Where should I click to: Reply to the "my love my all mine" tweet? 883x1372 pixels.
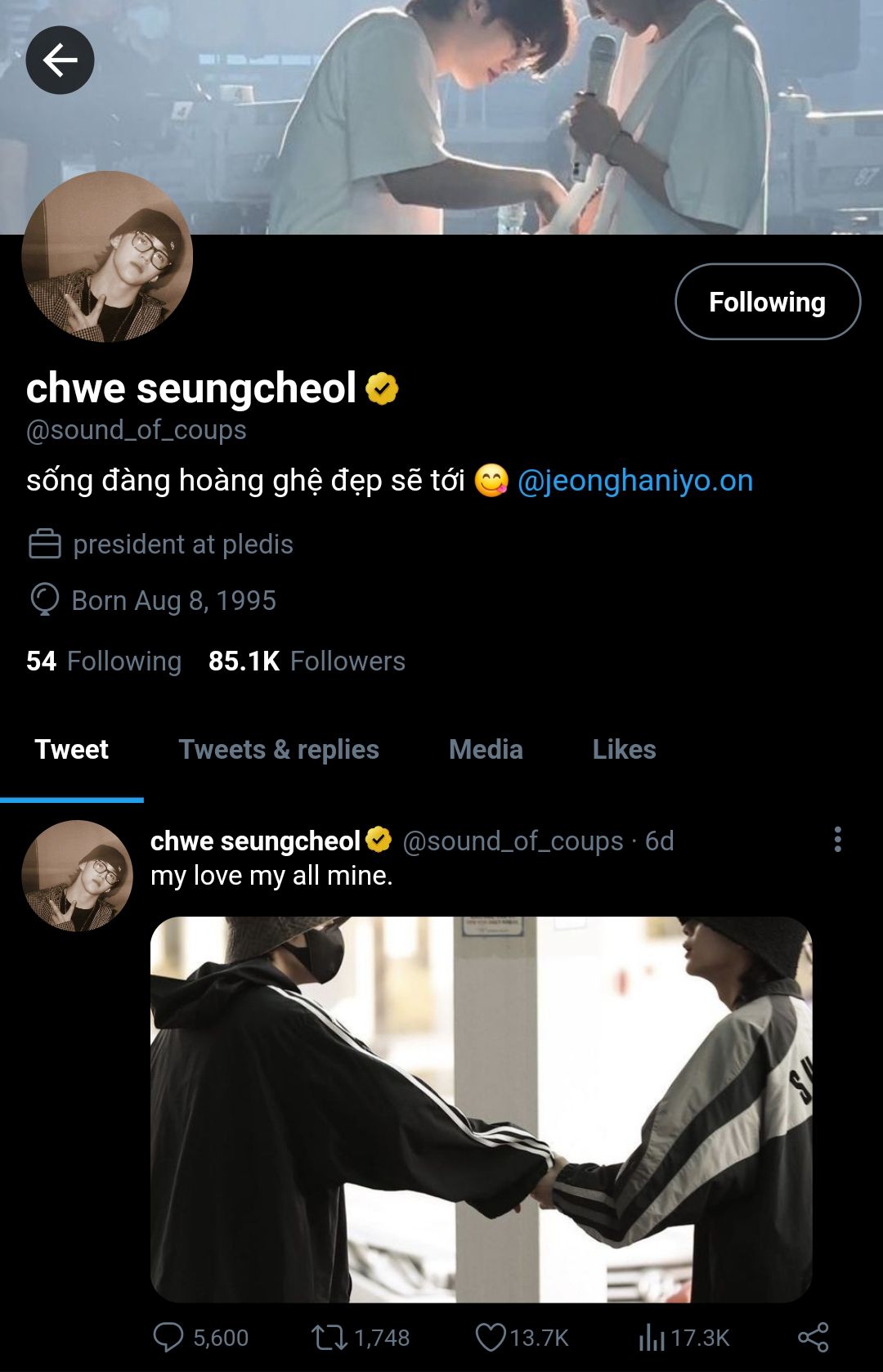click(168, 1338)
